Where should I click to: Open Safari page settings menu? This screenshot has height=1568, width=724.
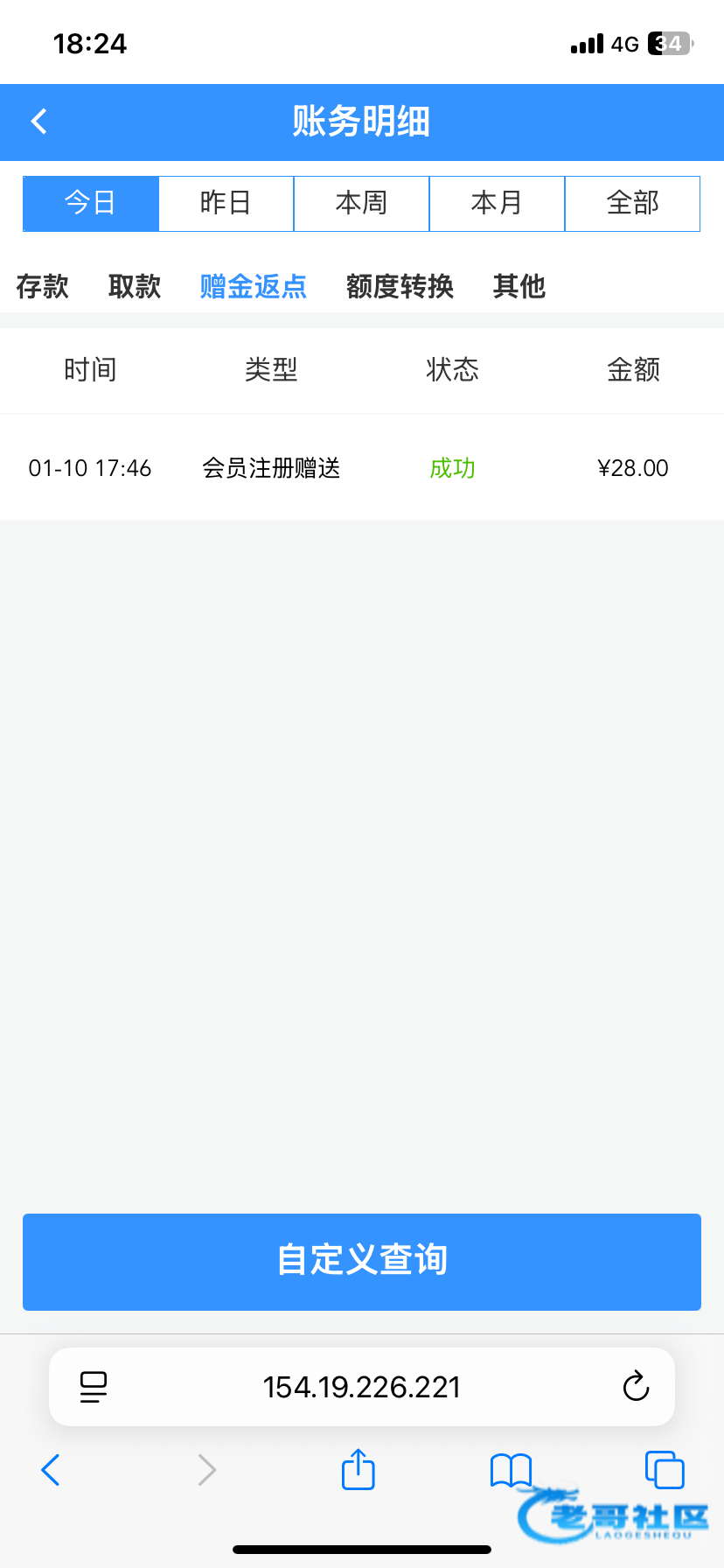94,1387
